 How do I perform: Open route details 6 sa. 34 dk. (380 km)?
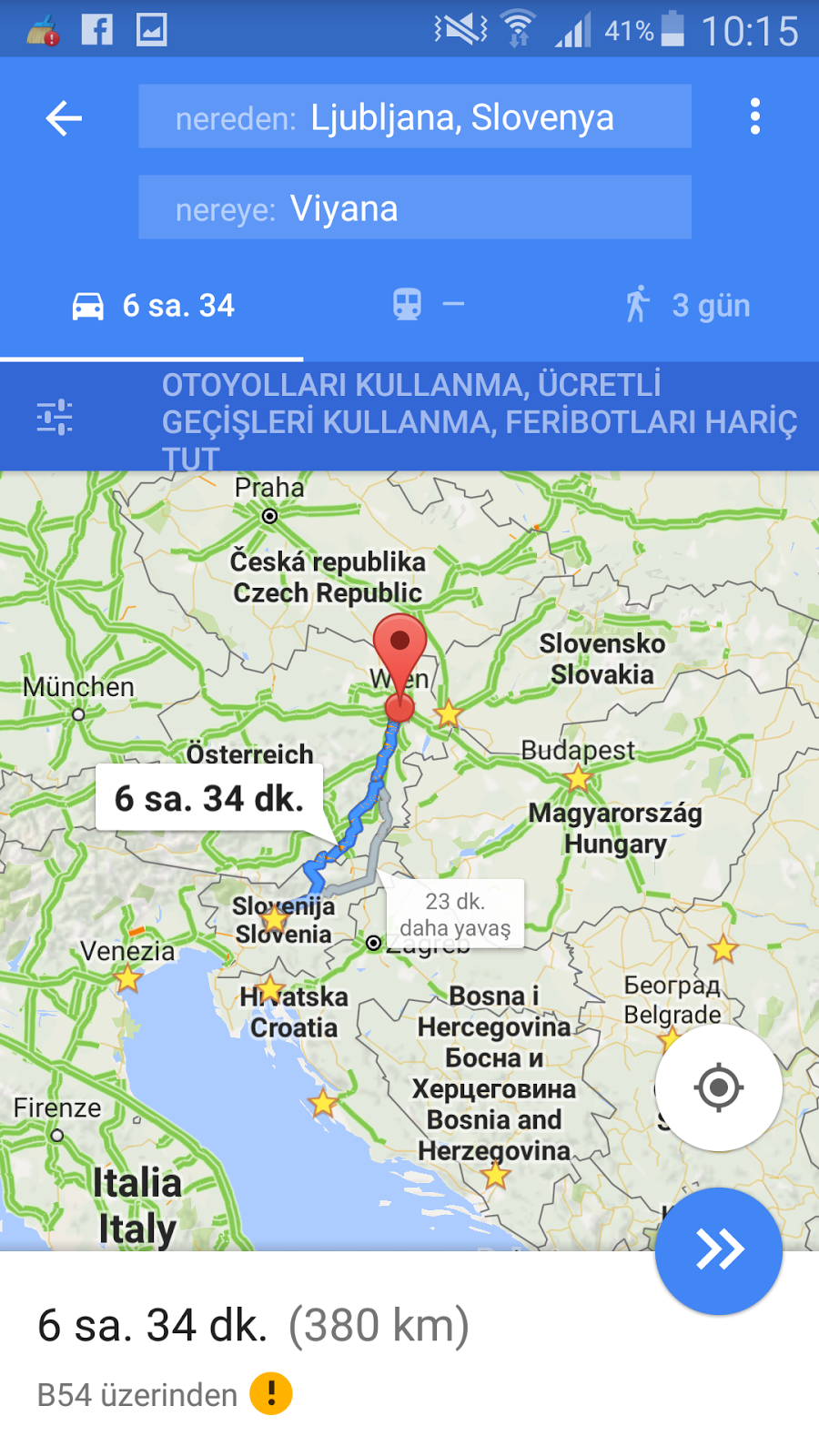pyautogui.click(x=253, y=1325)
